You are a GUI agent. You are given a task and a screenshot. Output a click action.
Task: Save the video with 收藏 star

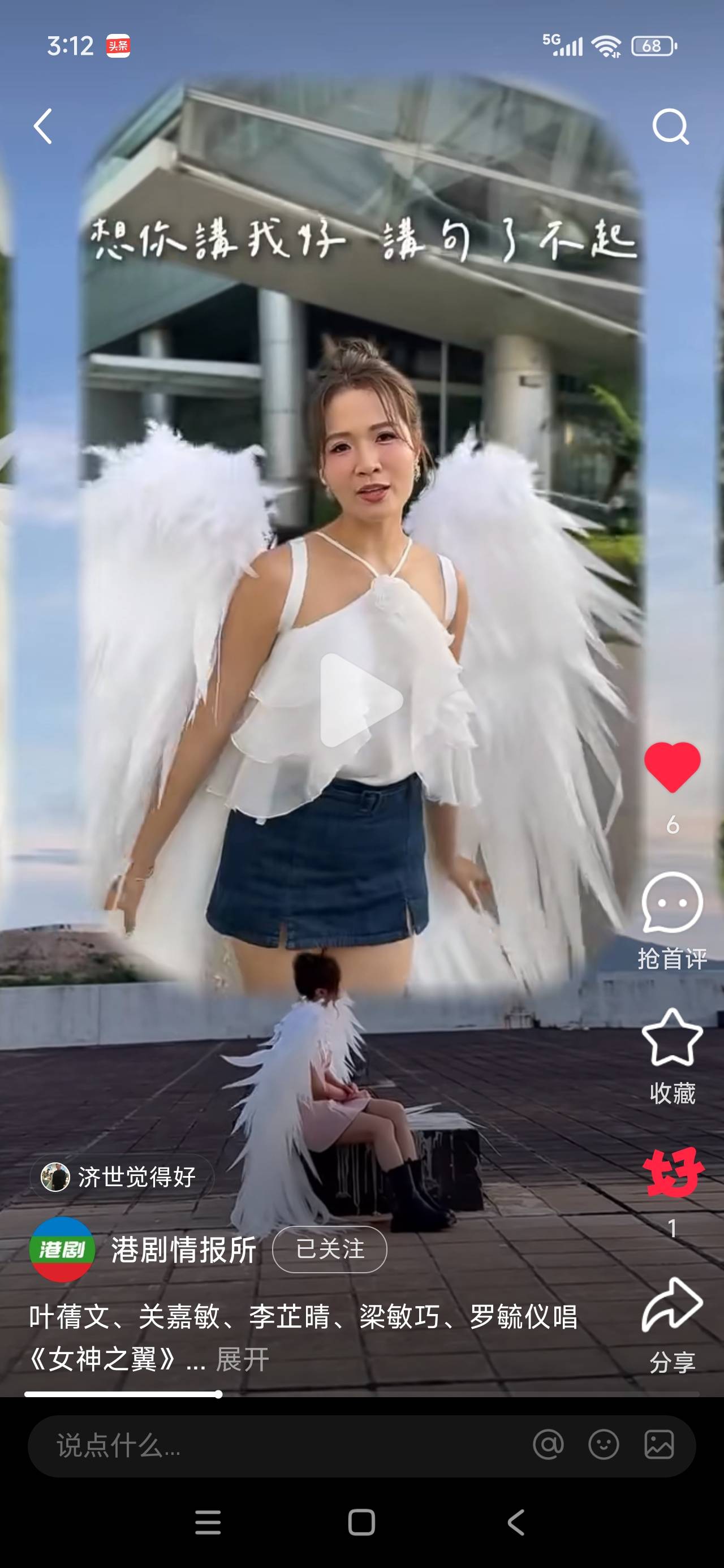tap(672, 1038)
